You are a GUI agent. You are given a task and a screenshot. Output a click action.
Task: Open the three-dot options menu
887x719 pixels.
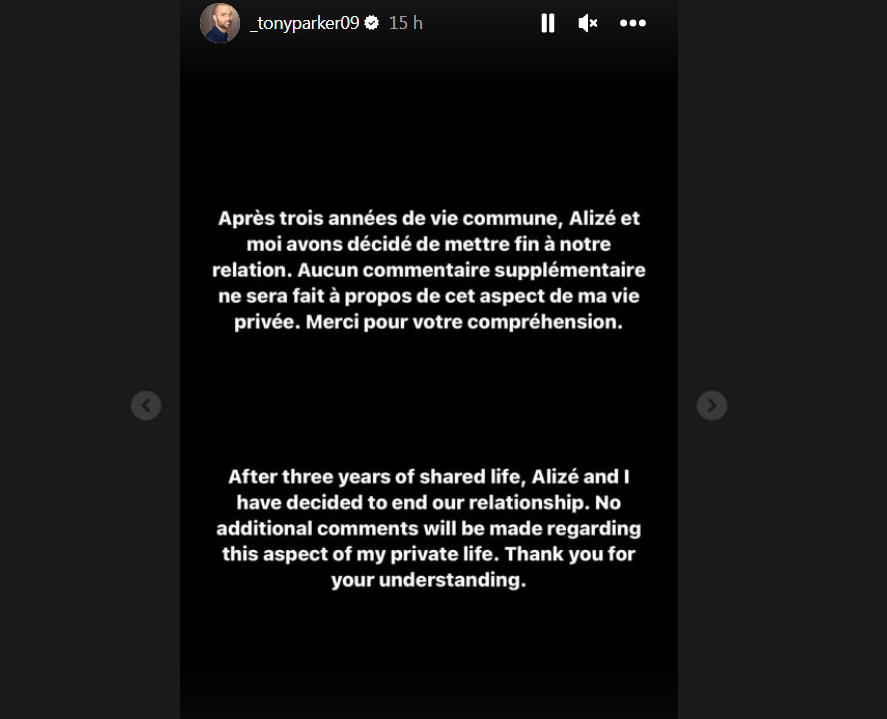tap(632, 23)
